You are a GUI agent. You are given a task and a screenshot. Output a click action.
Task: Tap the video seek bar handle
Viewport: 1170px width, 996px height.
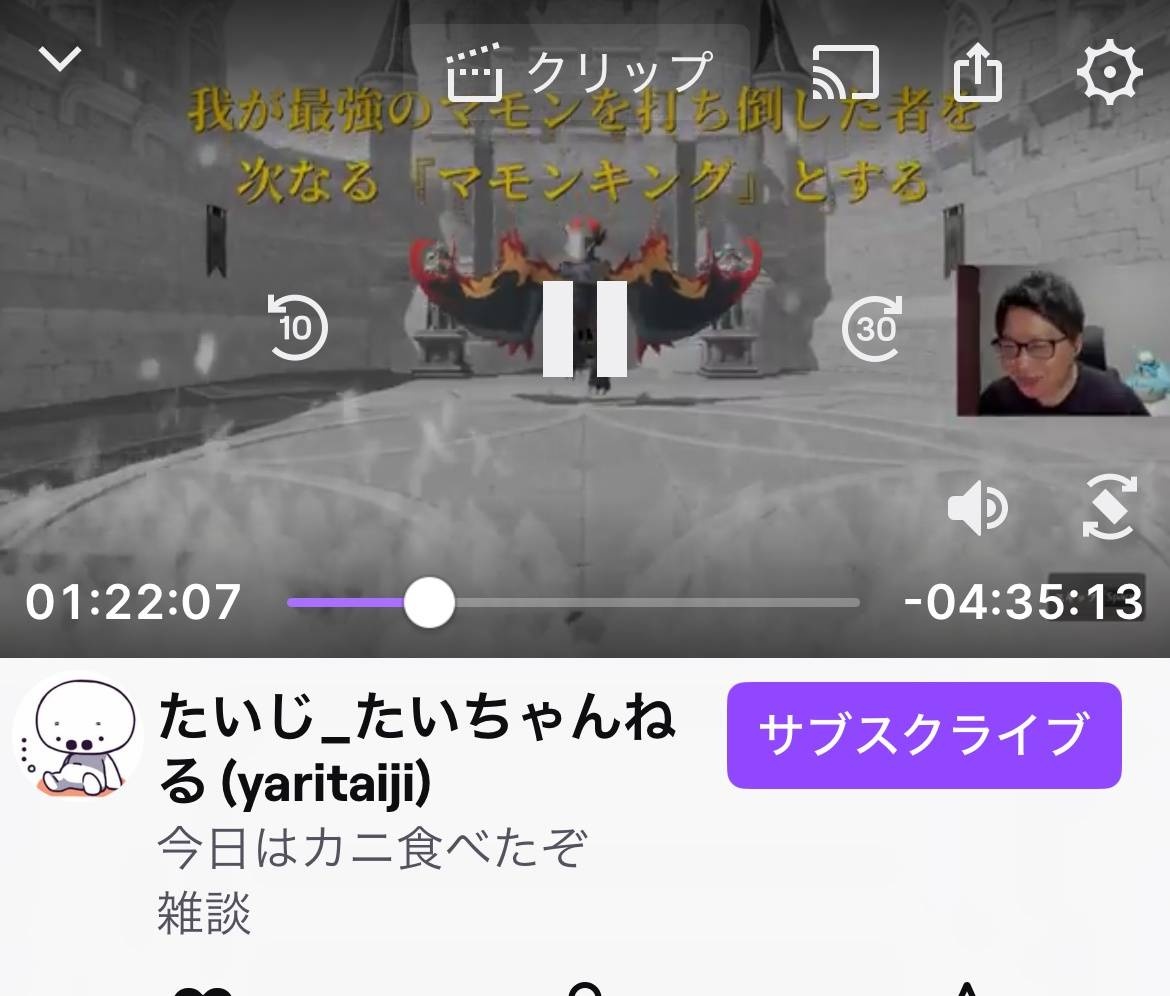click(x=429, y=602)
